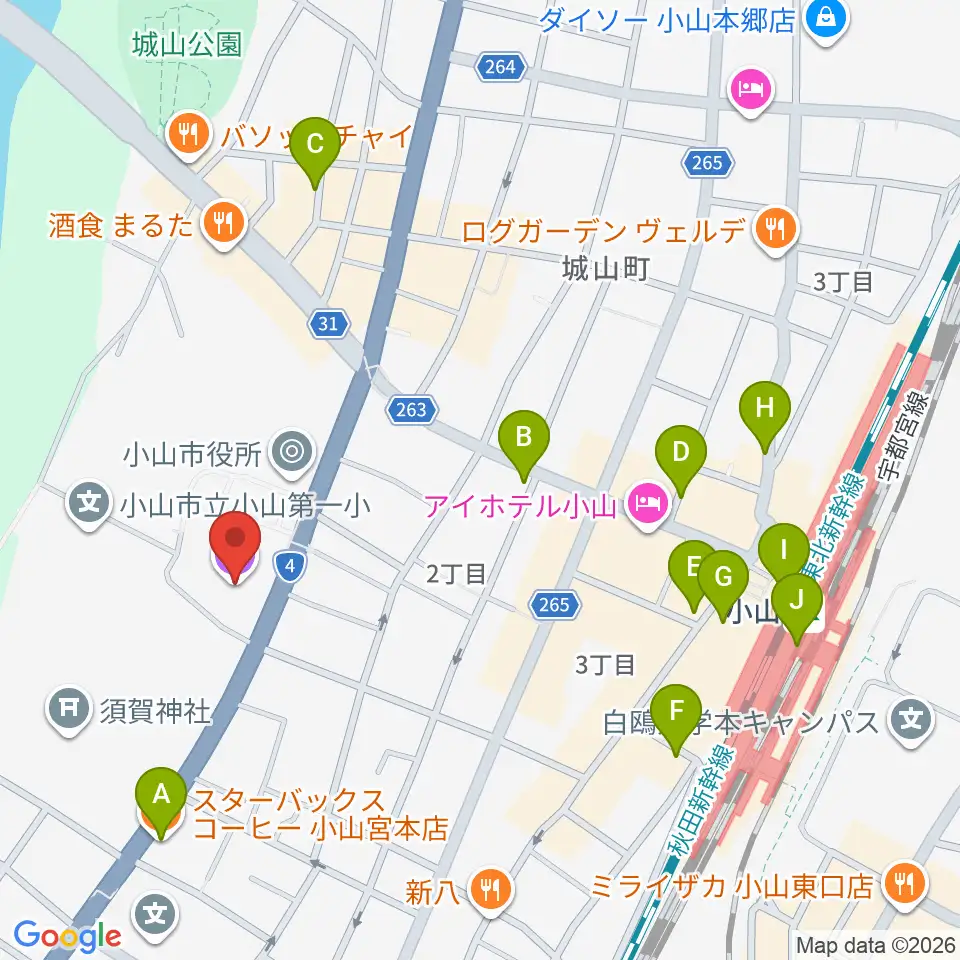960x960 pixels.
Task: Tap the 小山市立小山第一小 school pin
Action: pyautogui.click(x=89, y=504)
